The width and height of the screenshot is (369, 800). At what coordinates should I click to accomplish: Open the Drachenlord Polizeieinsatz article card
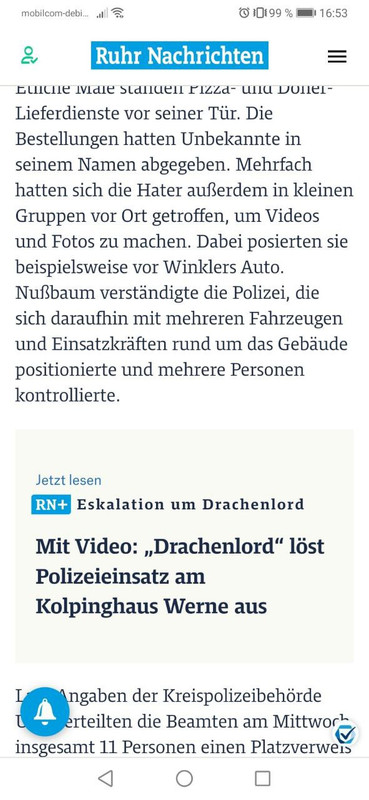point(184,546)
